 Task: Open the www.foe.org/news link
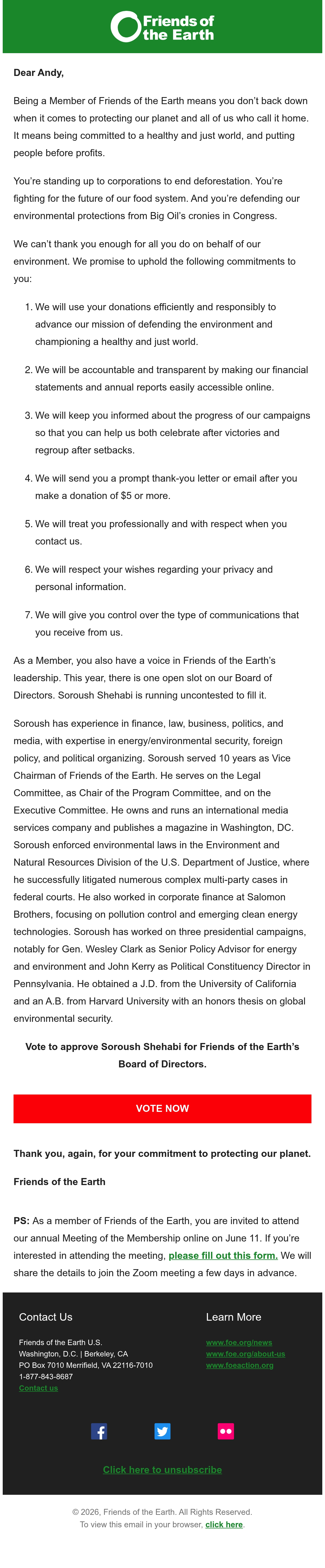point(239,1342)
